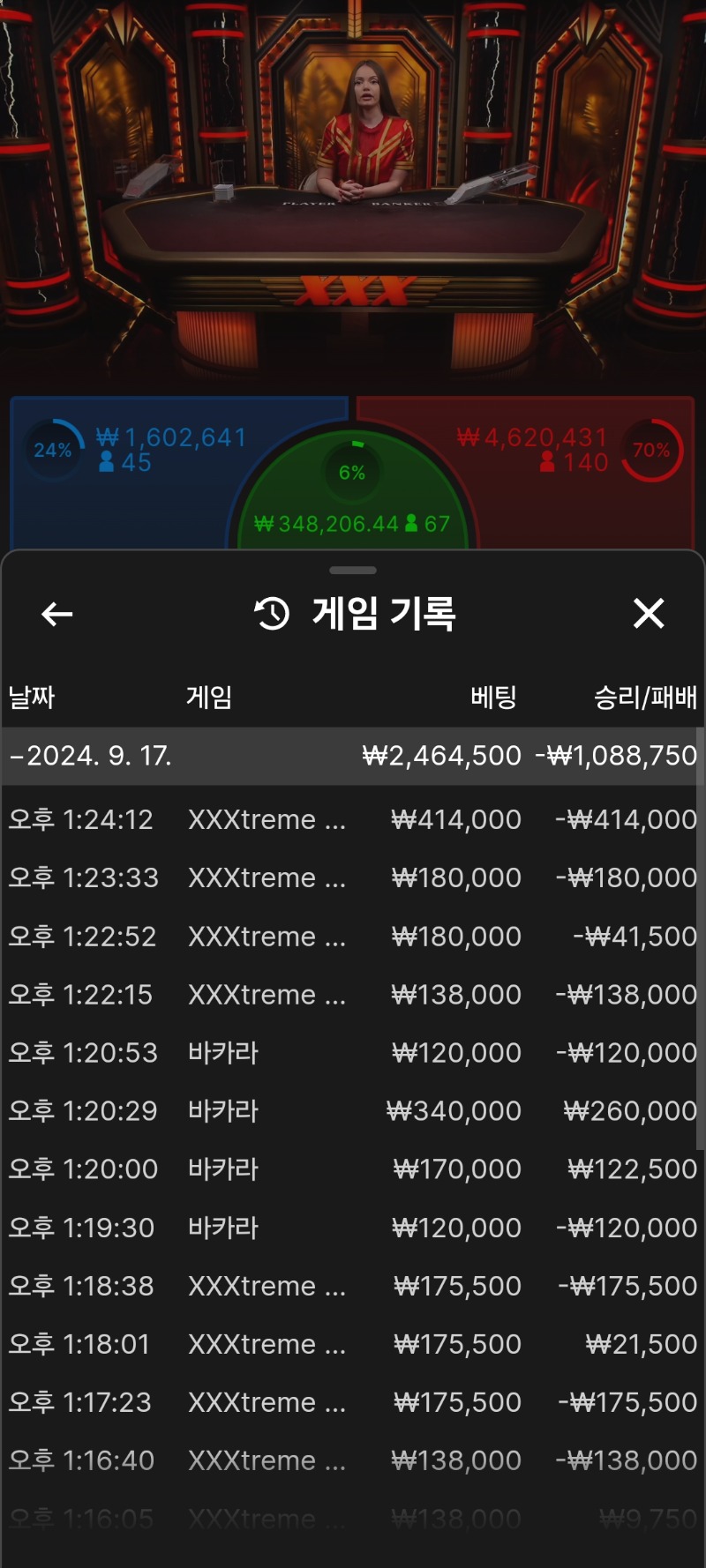Close the game history panel
The height and width of the screenshot is (1568, 706).
point(649,613)
